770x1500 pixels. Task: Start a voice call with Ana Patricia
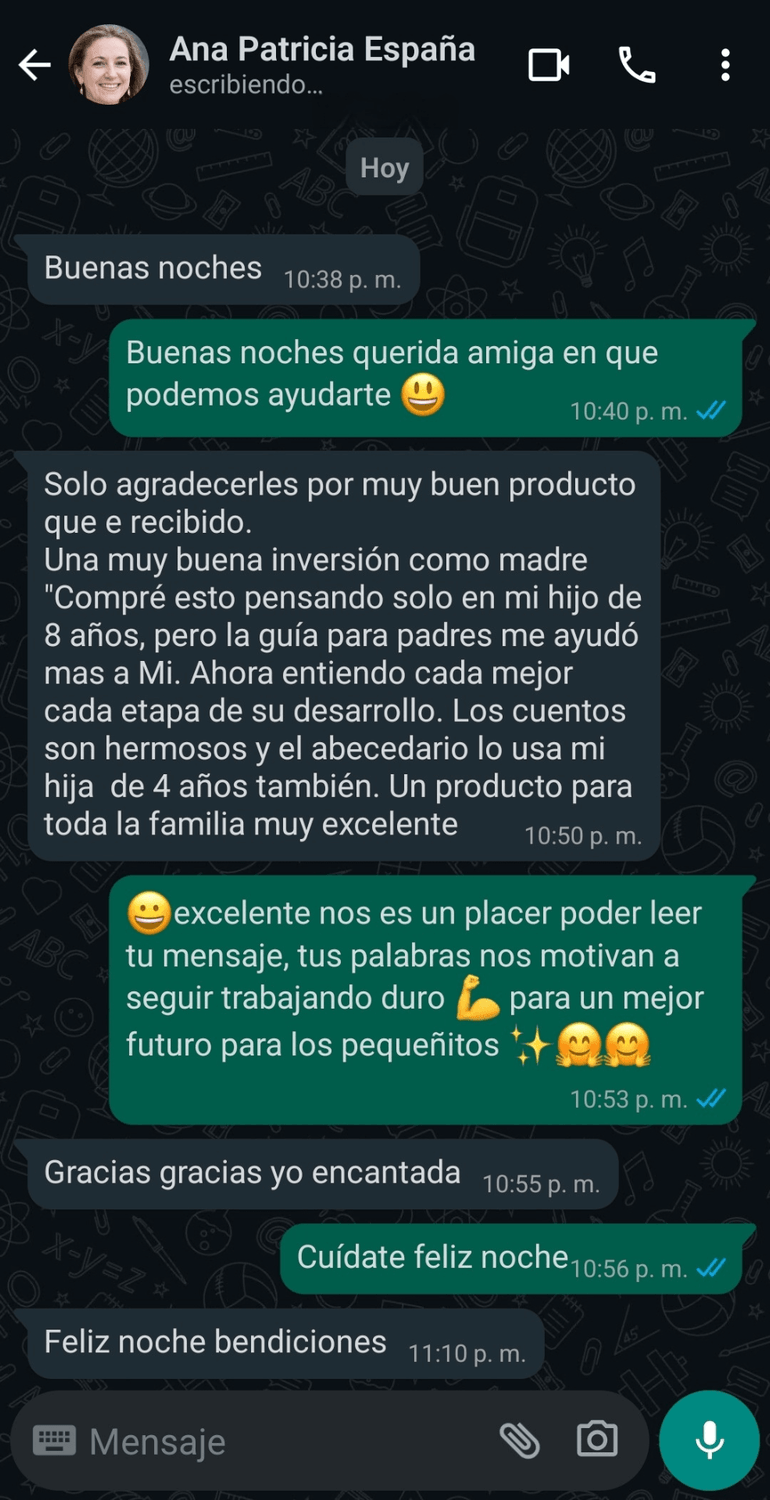637,66
